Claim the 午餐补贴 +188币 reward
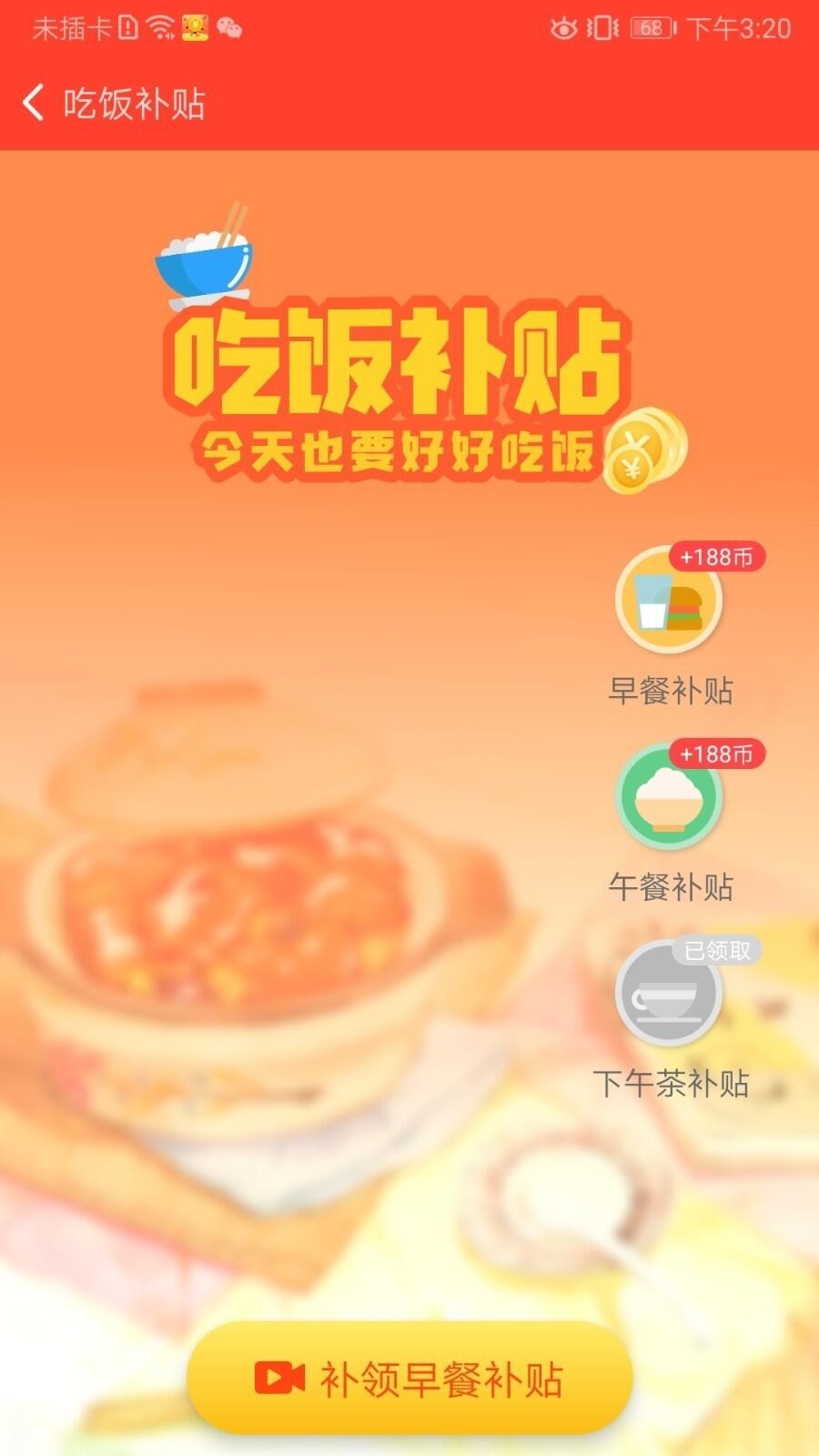 click(669, 796)
